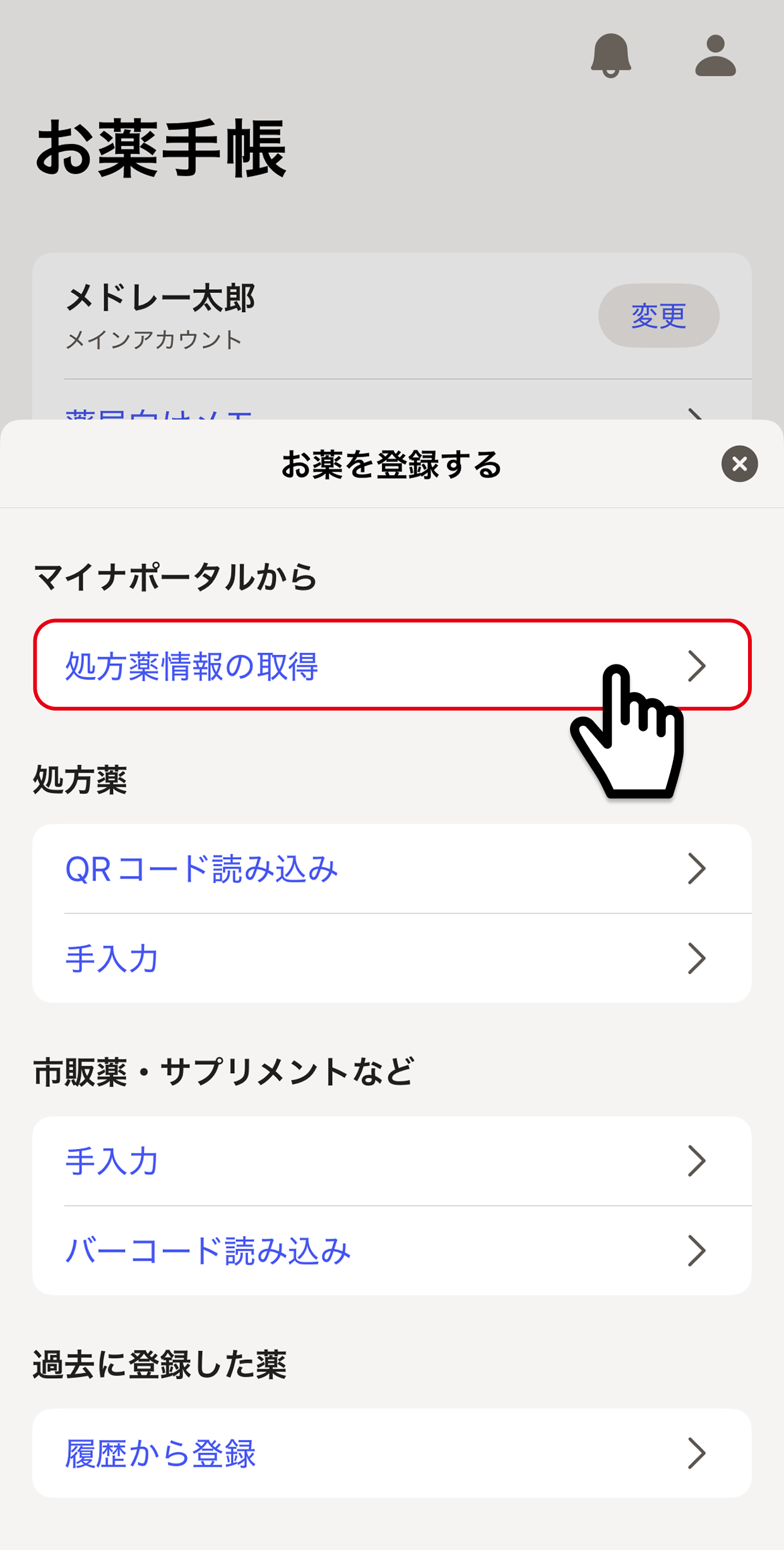
Task: Choose 手入力 under 市販薬・サプリメントなど
Action: [391, 1161]
